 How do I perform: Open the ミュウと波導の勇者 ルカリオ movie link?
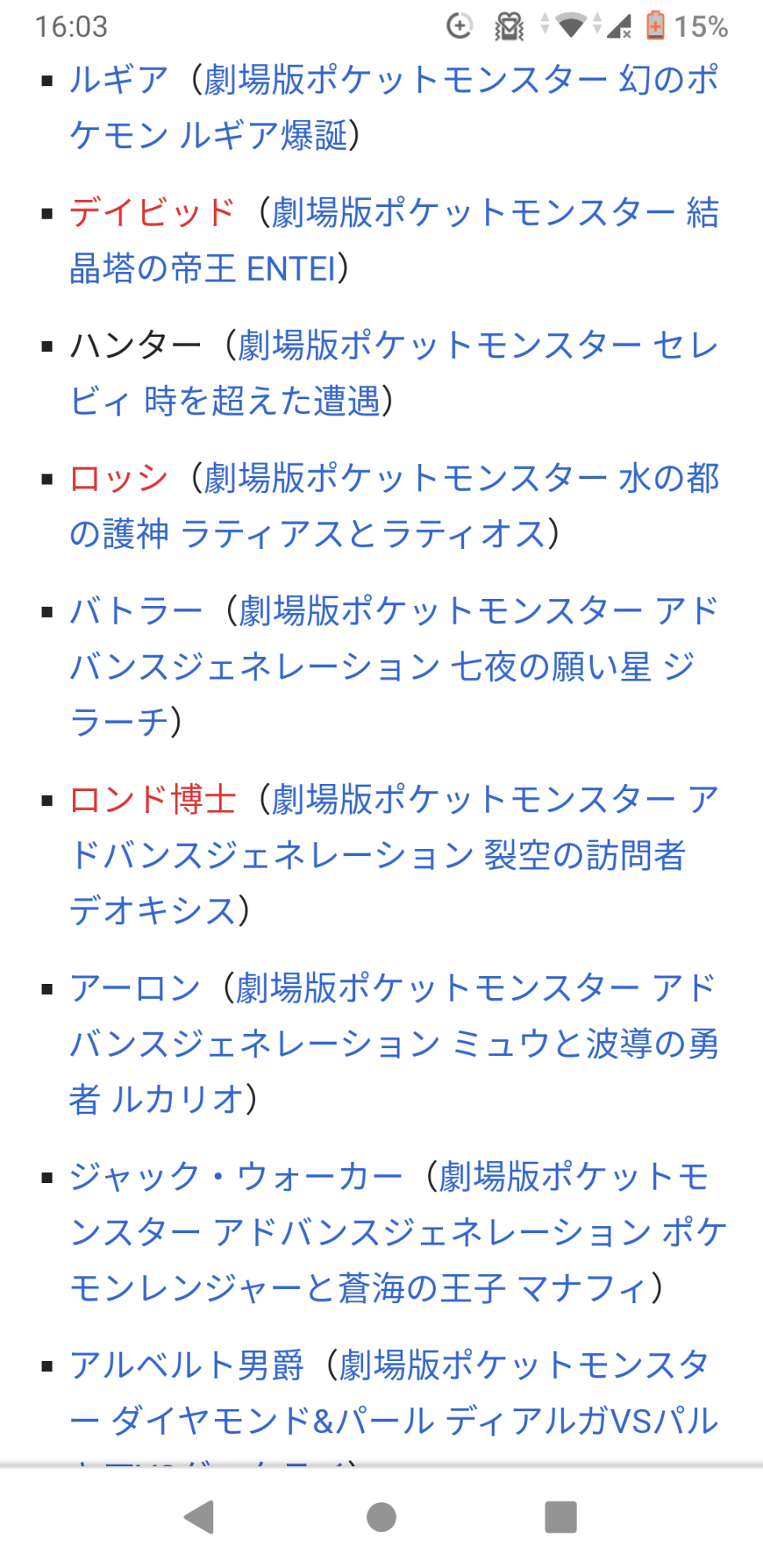[x=392, y=1044]
